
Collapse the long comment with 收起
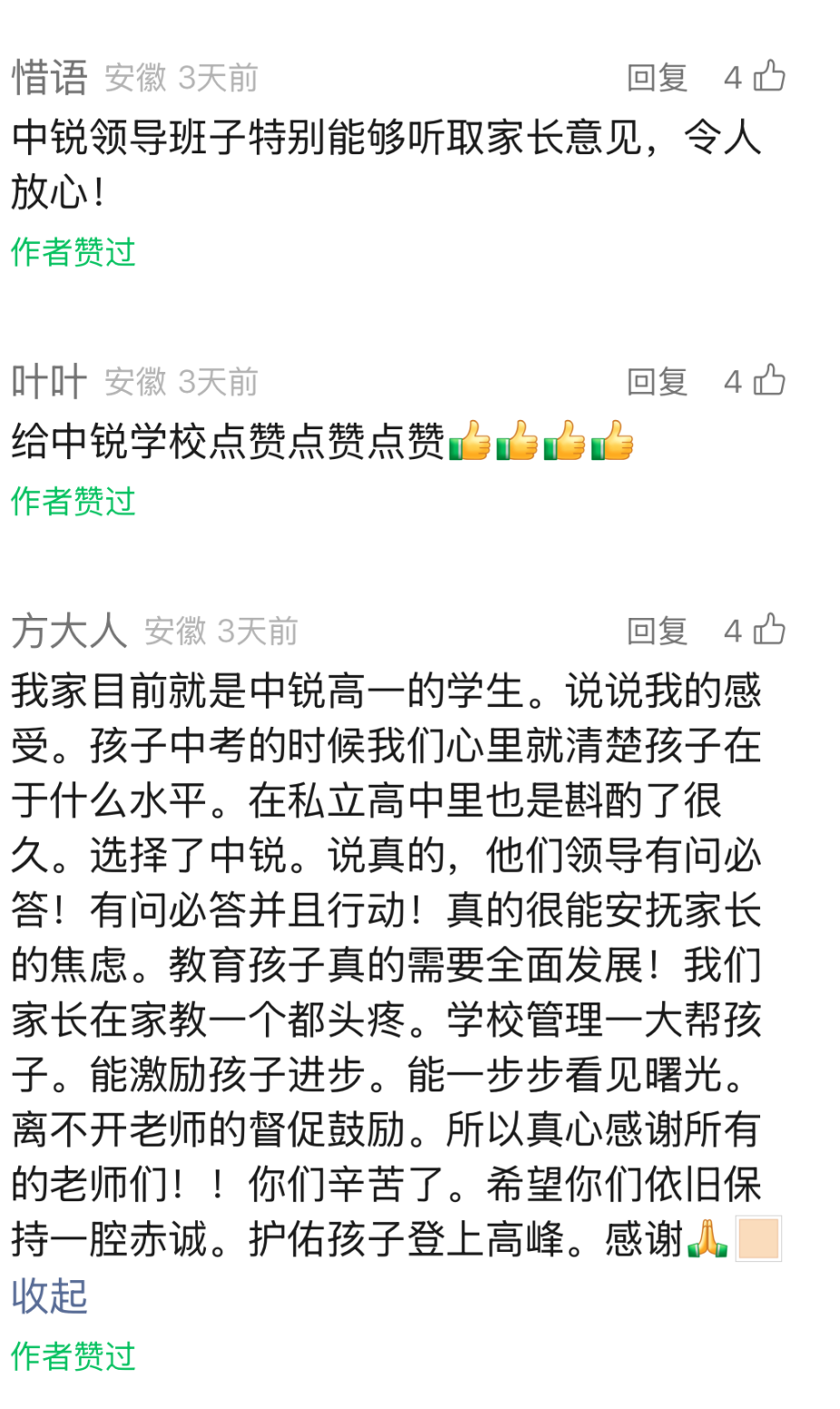pyautogui.click(x=49, y=1296)
